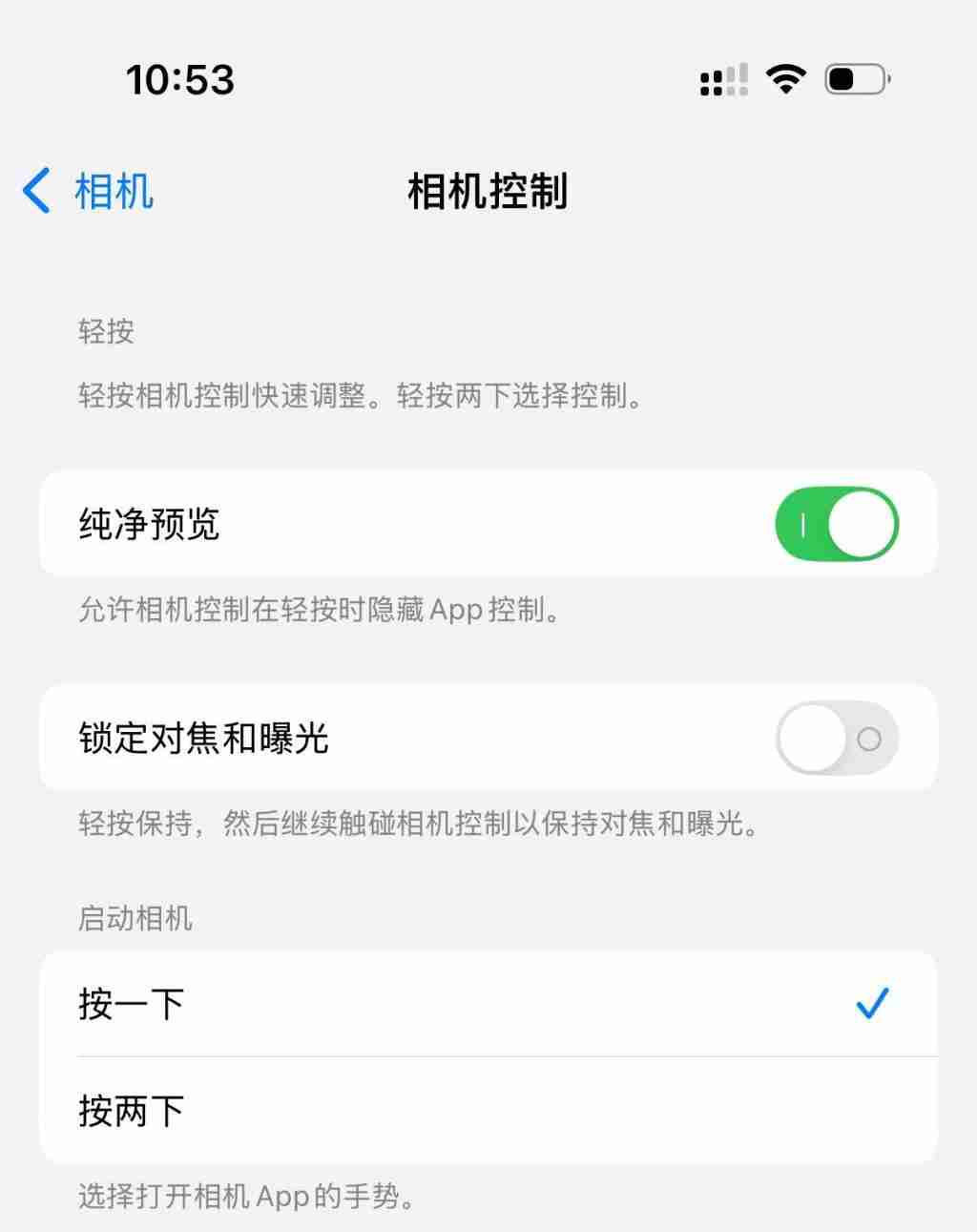Tap the Wi-Fi status icon
The width and height of the screenshot is (977, 1232).
[x=784, y=79]
